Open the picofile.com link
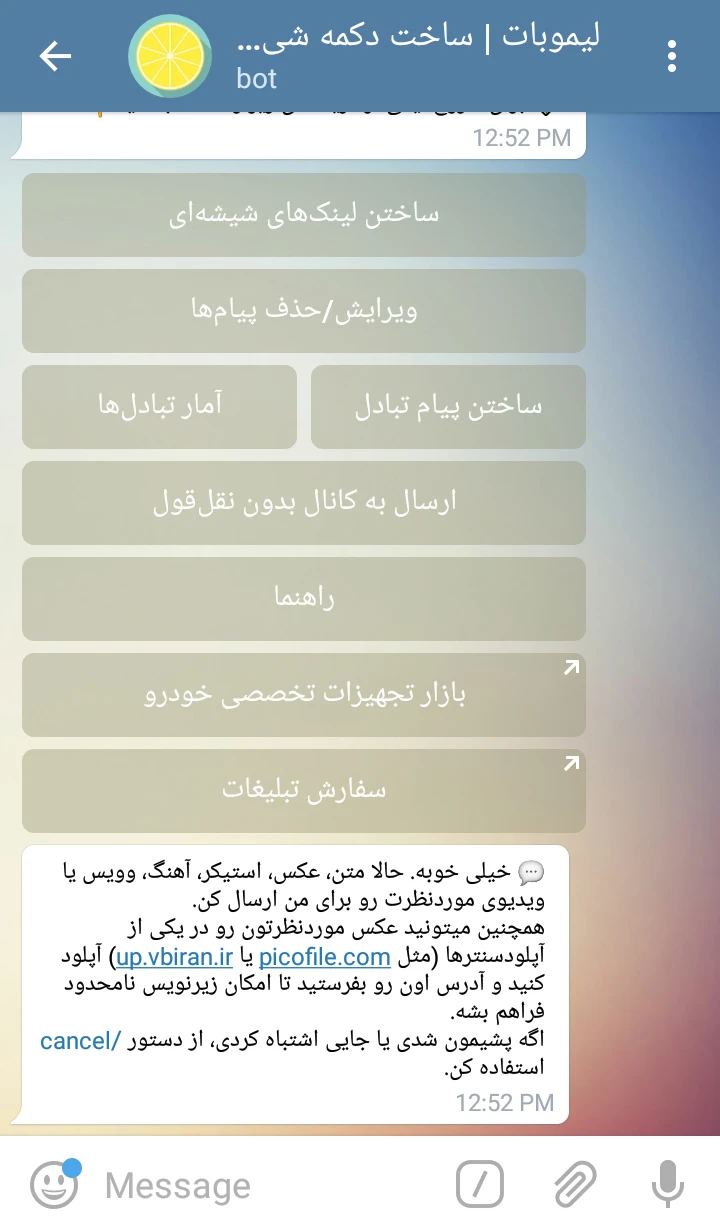720x1232 pixels. point(324,957)
